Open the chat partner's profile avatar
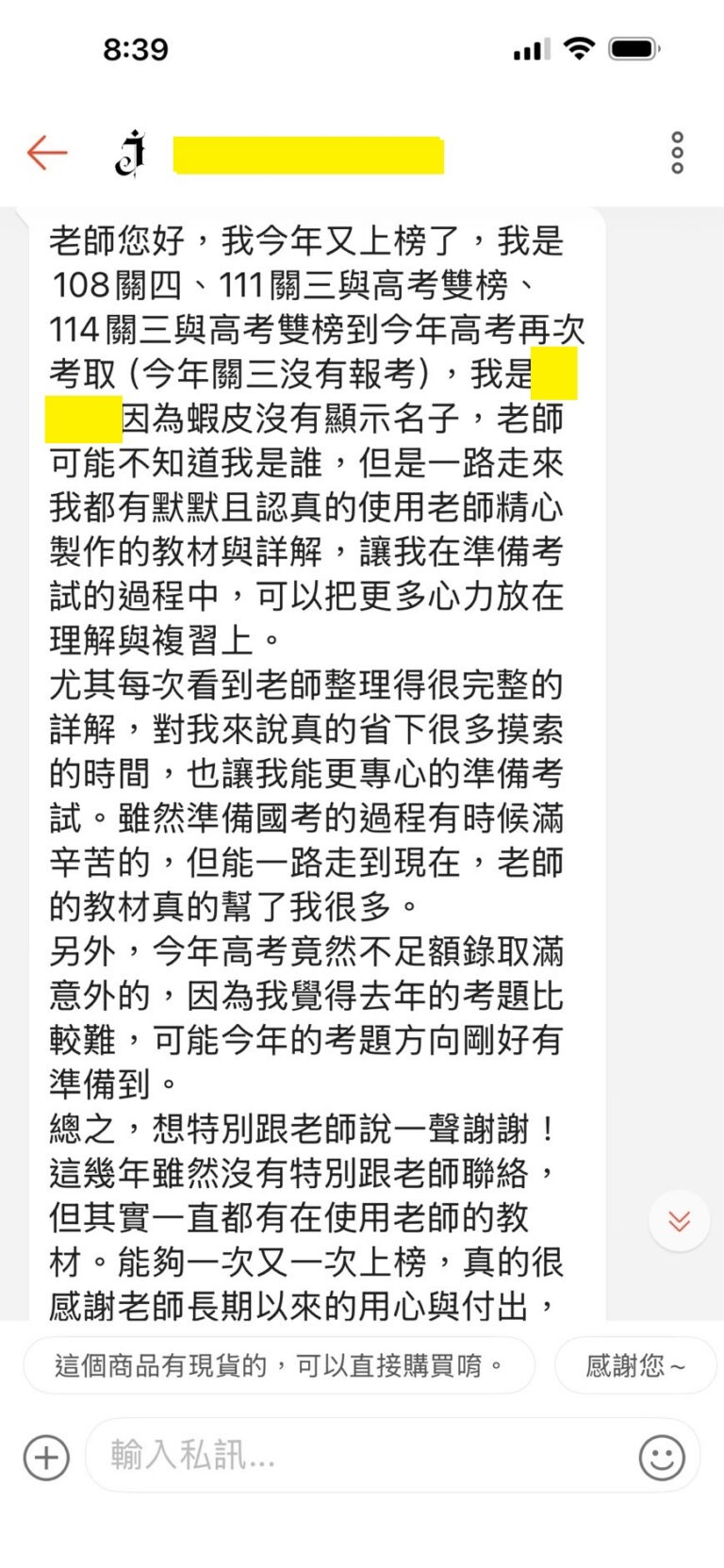The image size is (724, 1568). click(x=131, y=154)
